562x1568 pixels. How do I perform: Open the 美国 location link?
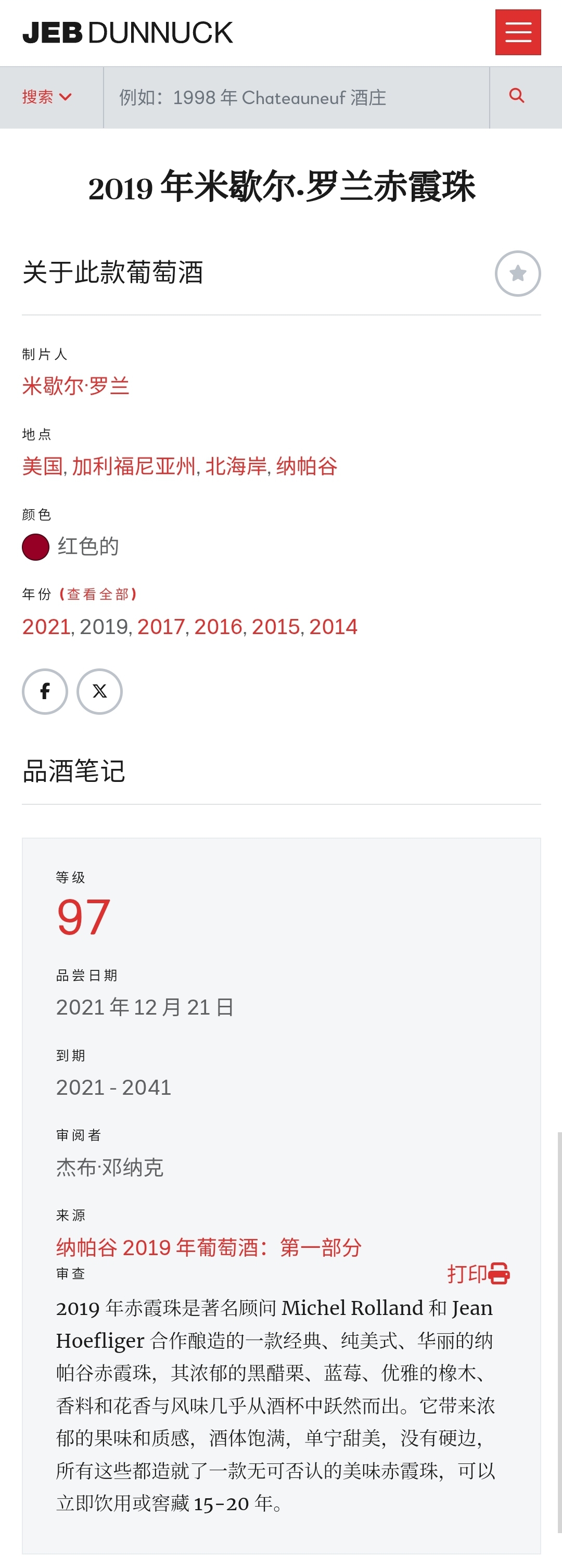[x=43, y=466]
